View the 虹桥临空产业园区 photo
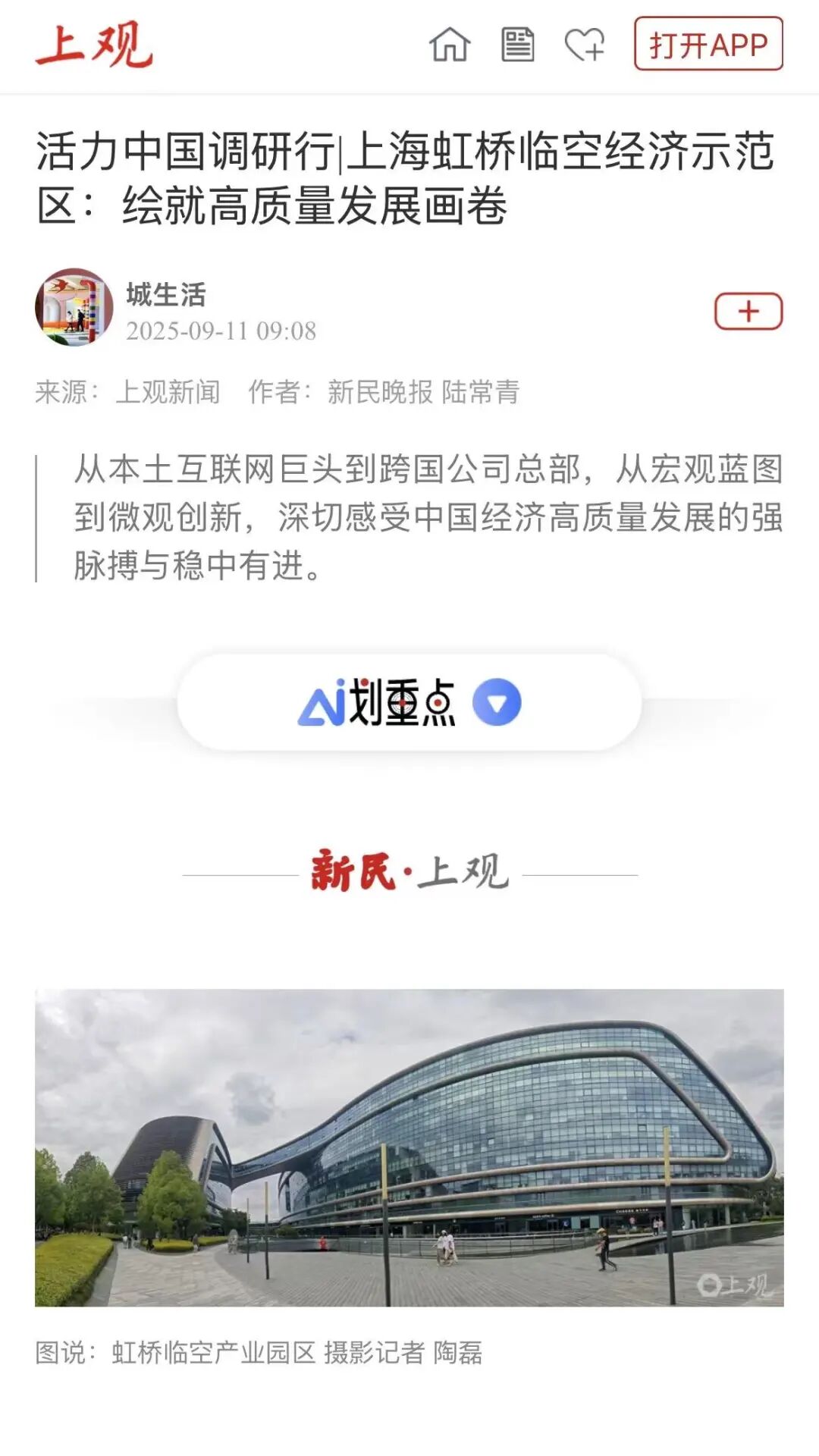The image size is (819, 1456). coord(409,1147)
